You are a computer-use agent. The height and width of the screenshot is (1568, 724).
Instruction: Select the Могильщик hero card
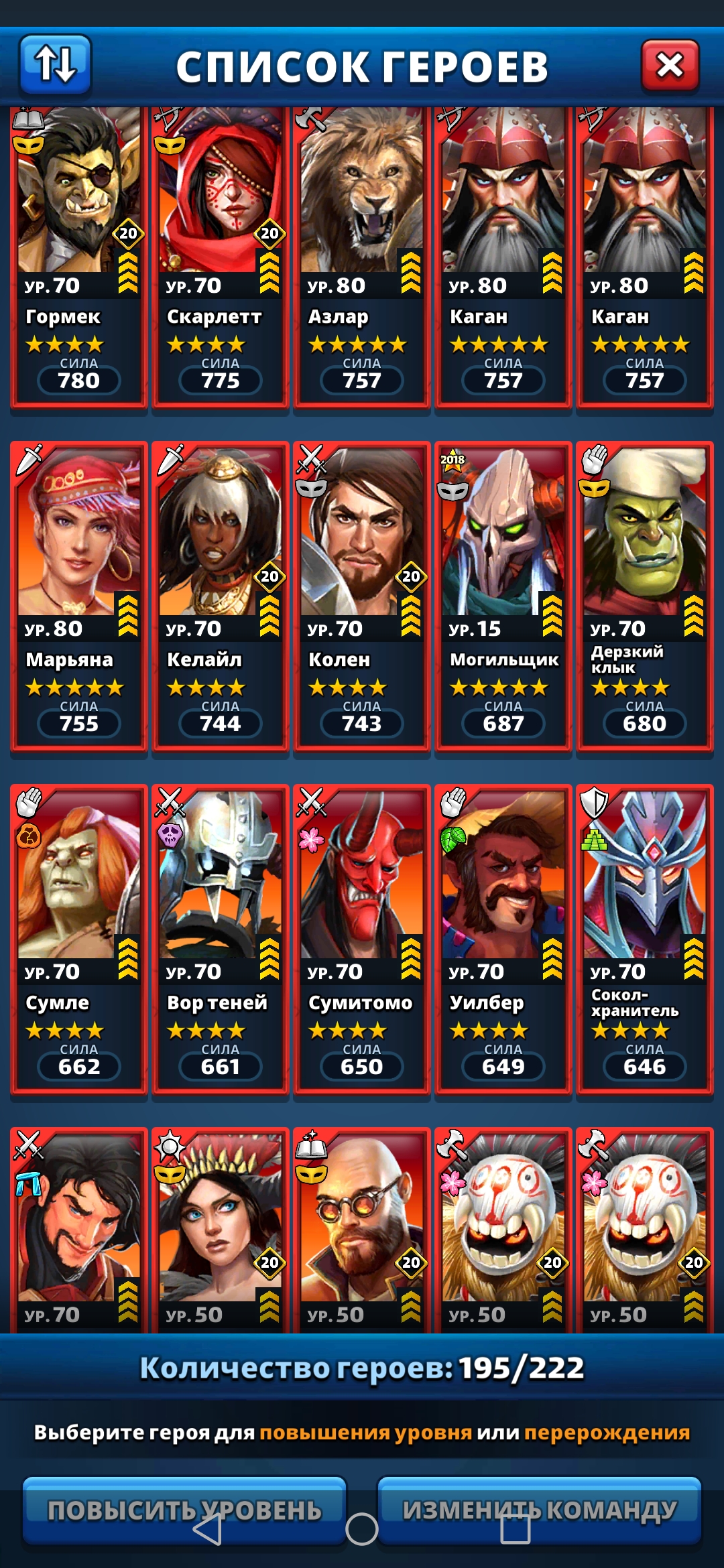(503, 596)
